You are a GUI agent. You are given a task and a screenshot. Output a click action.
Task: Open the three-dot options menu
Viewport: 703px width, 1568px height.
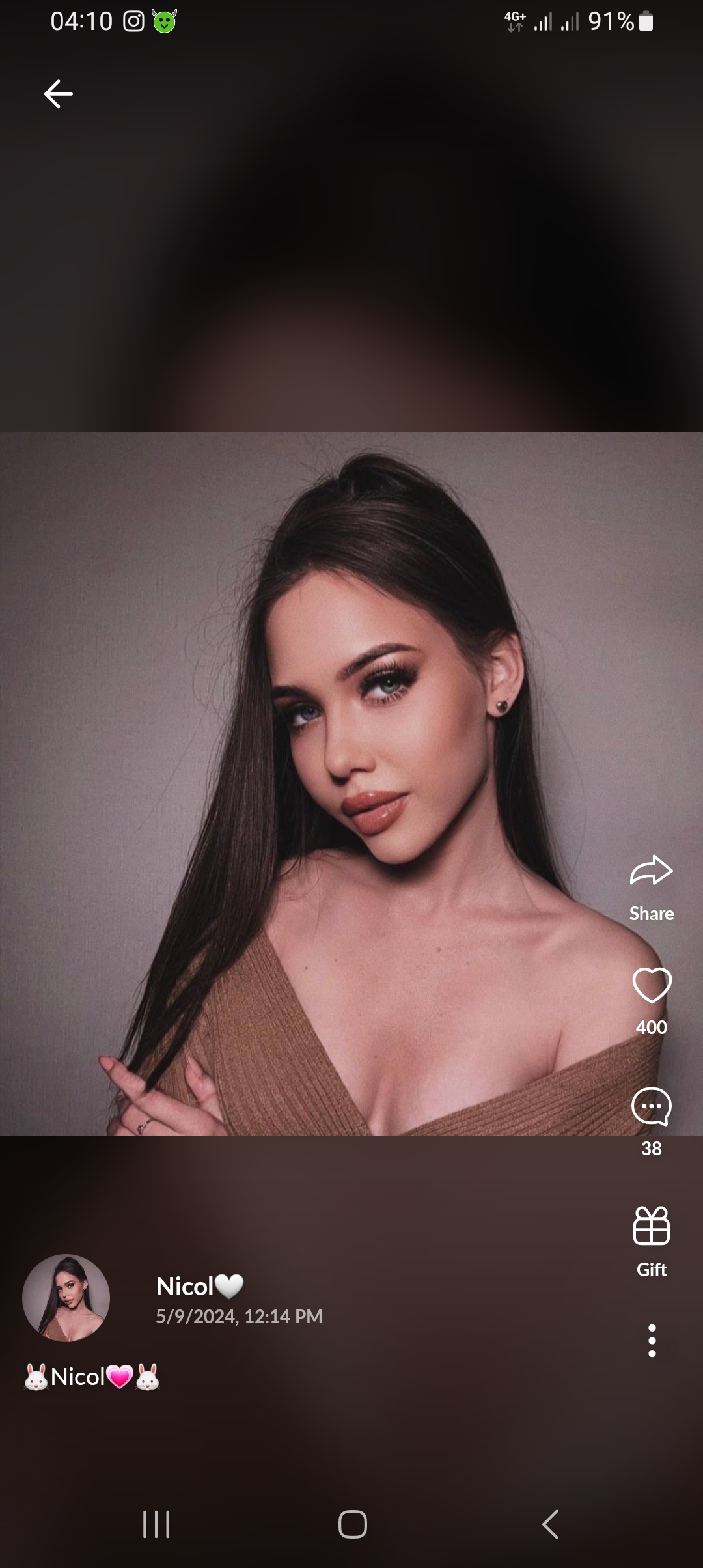[x=652, y=1341]
